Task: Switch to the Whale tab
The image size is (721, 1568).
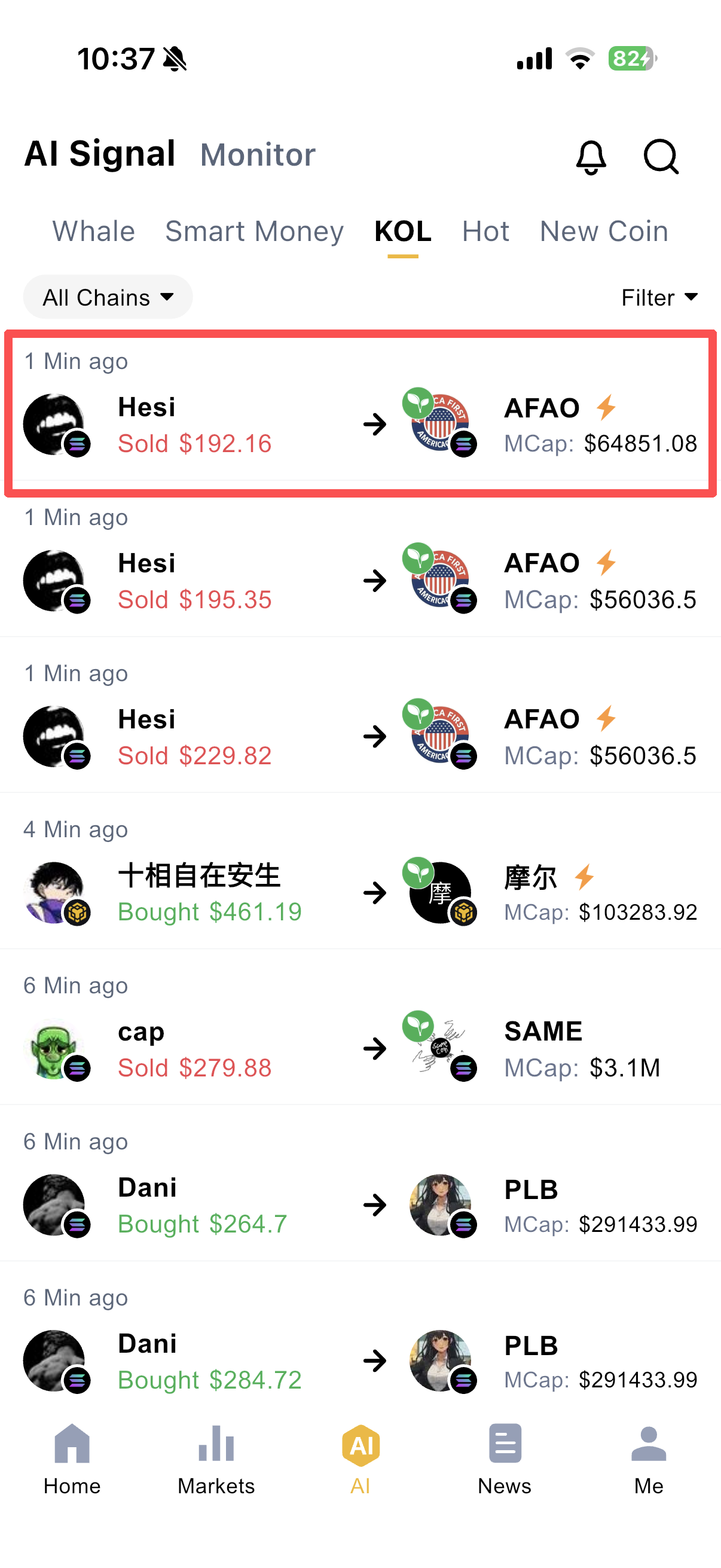Action: [94, 231]
